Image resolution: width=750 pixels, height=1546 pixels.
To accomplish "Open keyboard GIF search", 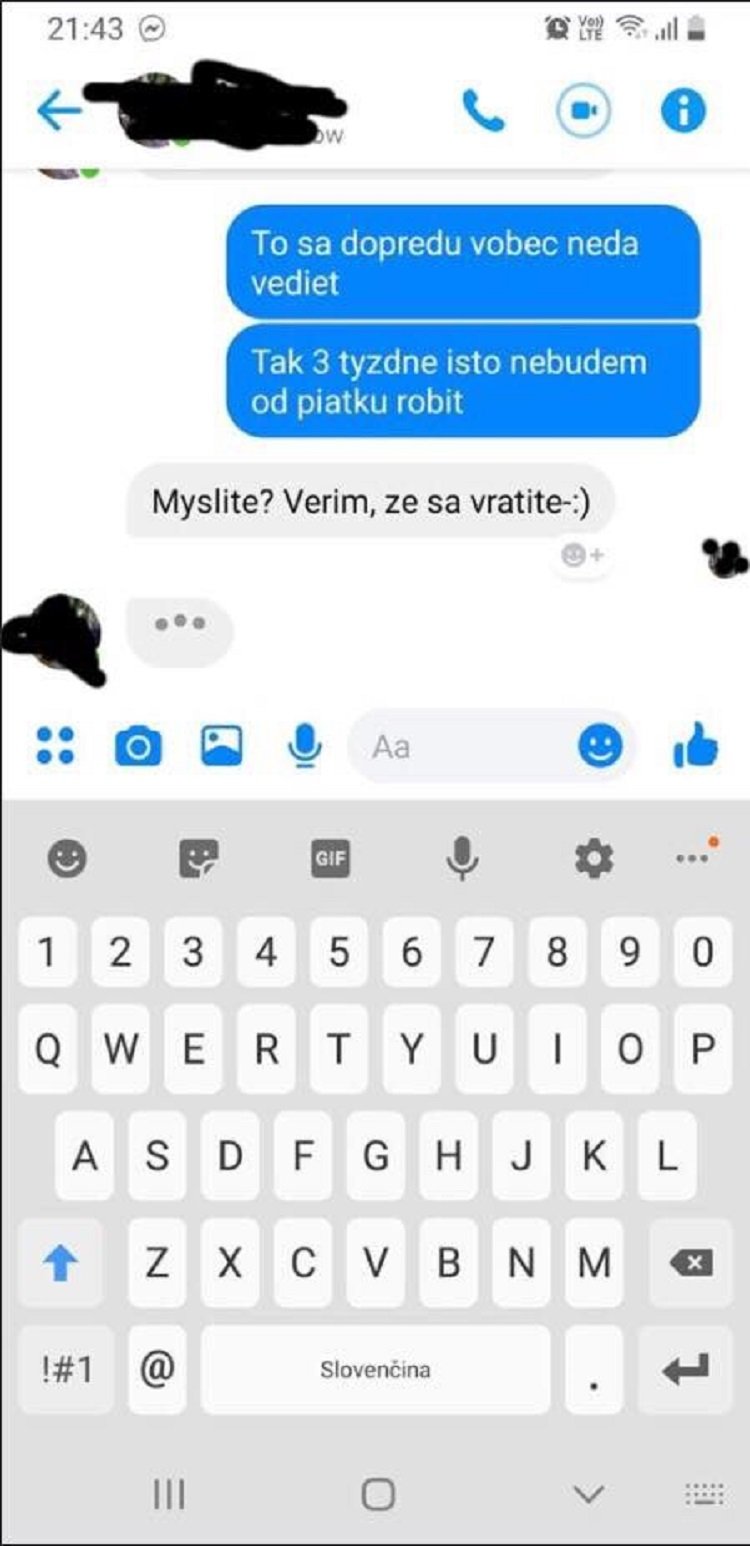I will point(330,858).
